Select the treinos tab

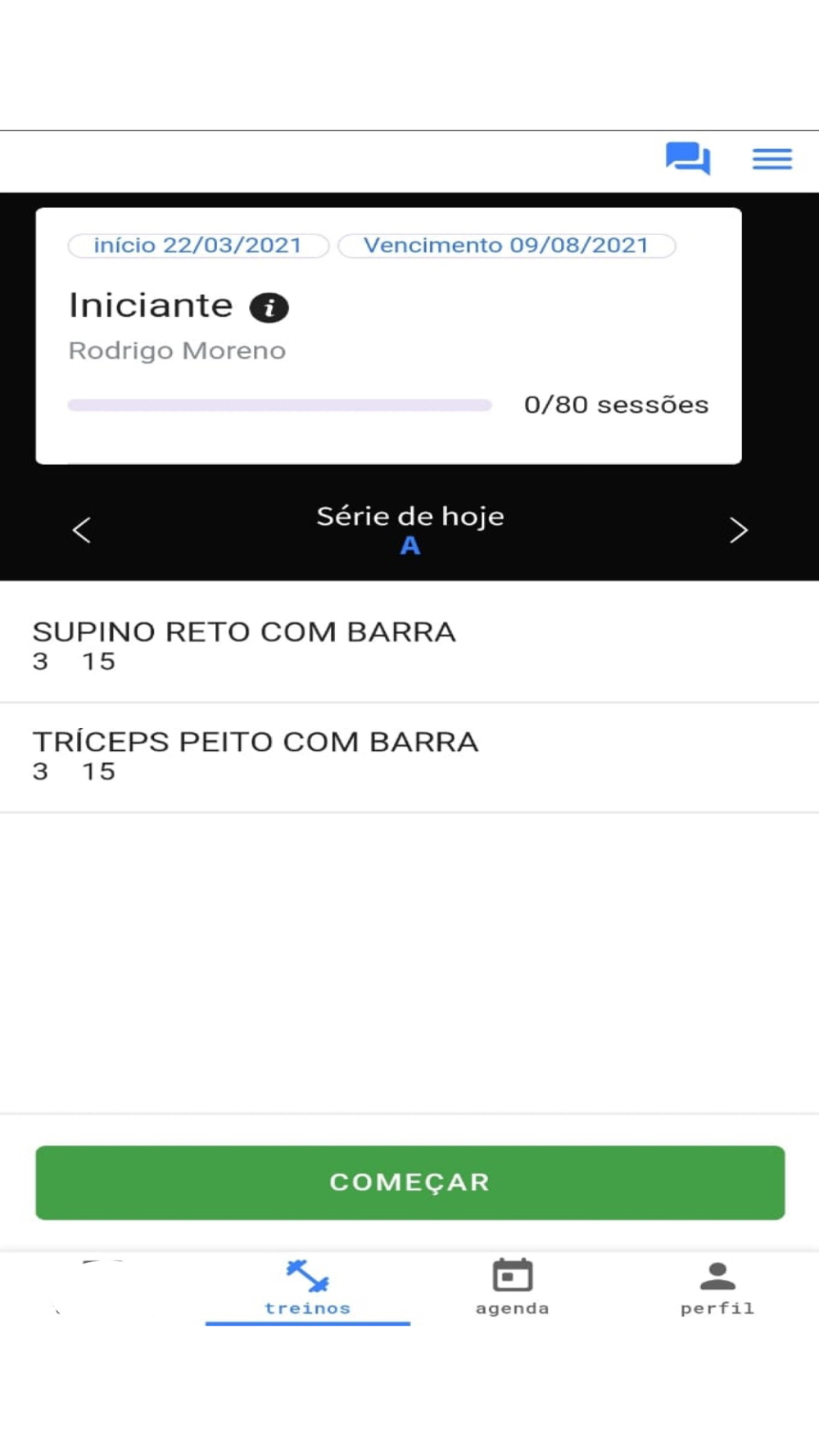coord(308,1288)
